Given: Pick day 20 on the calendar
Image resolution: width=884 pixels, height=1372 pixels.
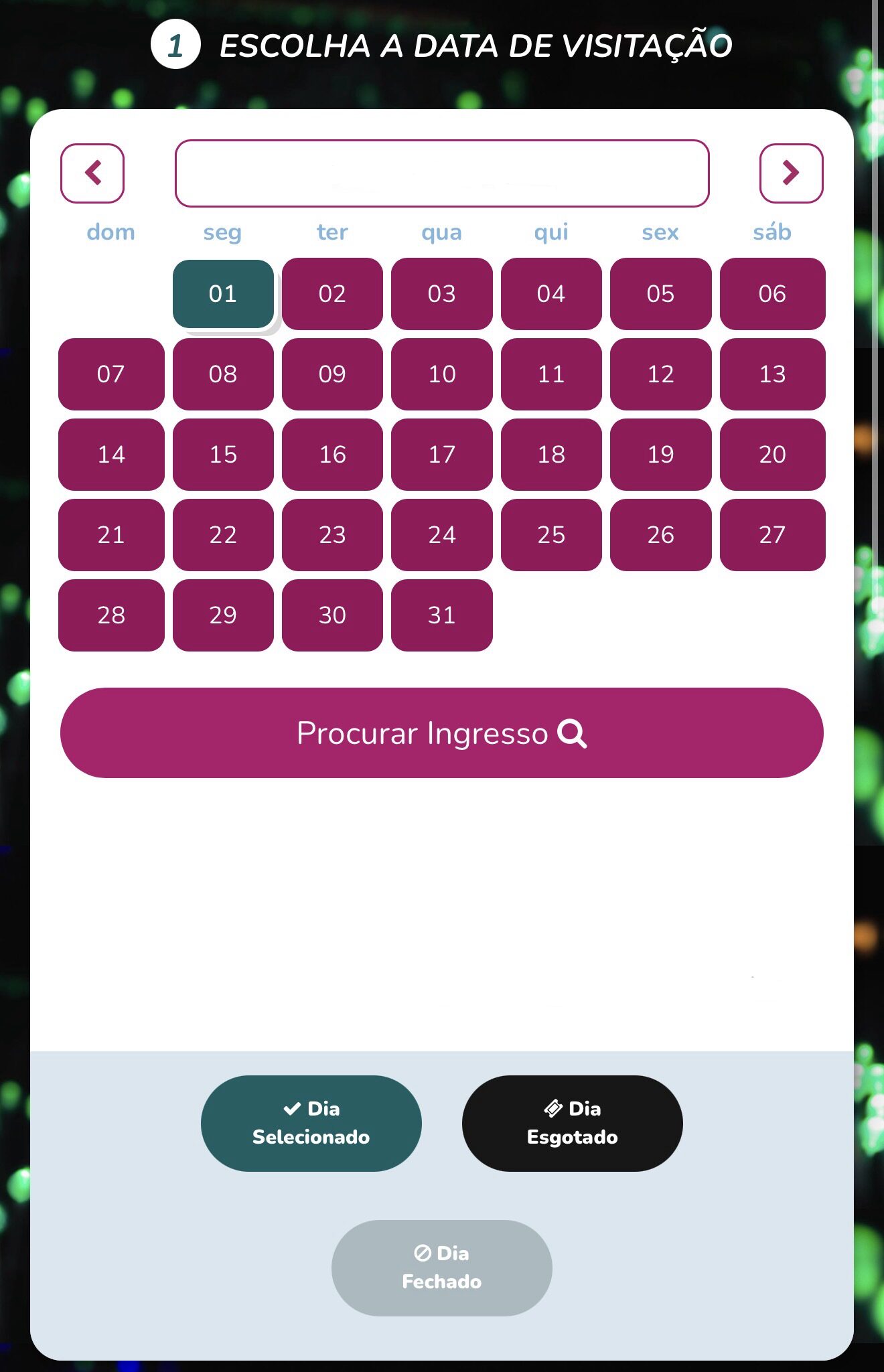Looking at the screenshot, I should coord(772,455).
